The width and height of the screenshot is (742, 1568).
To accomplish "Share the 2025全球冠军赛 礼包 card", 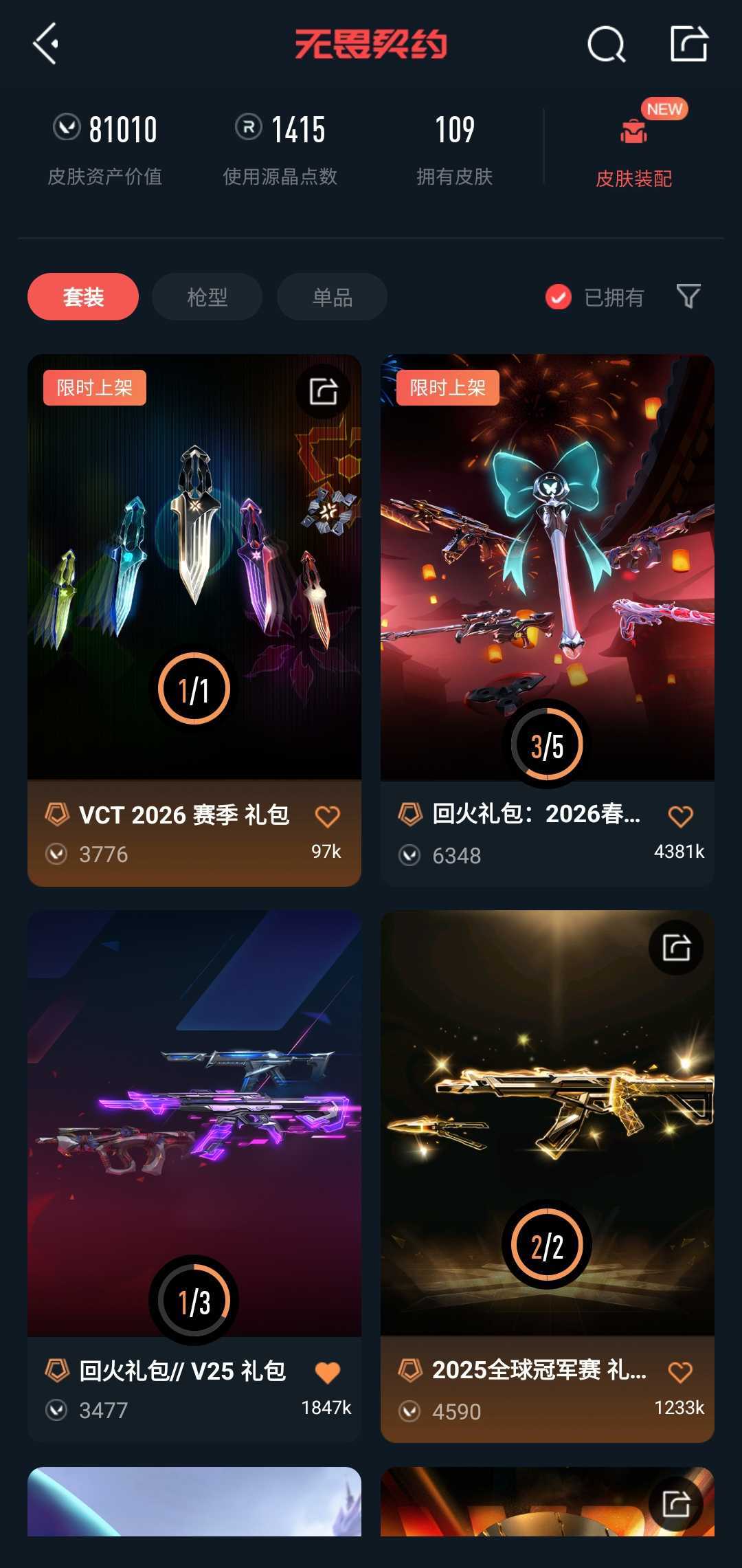I will 676,947.
